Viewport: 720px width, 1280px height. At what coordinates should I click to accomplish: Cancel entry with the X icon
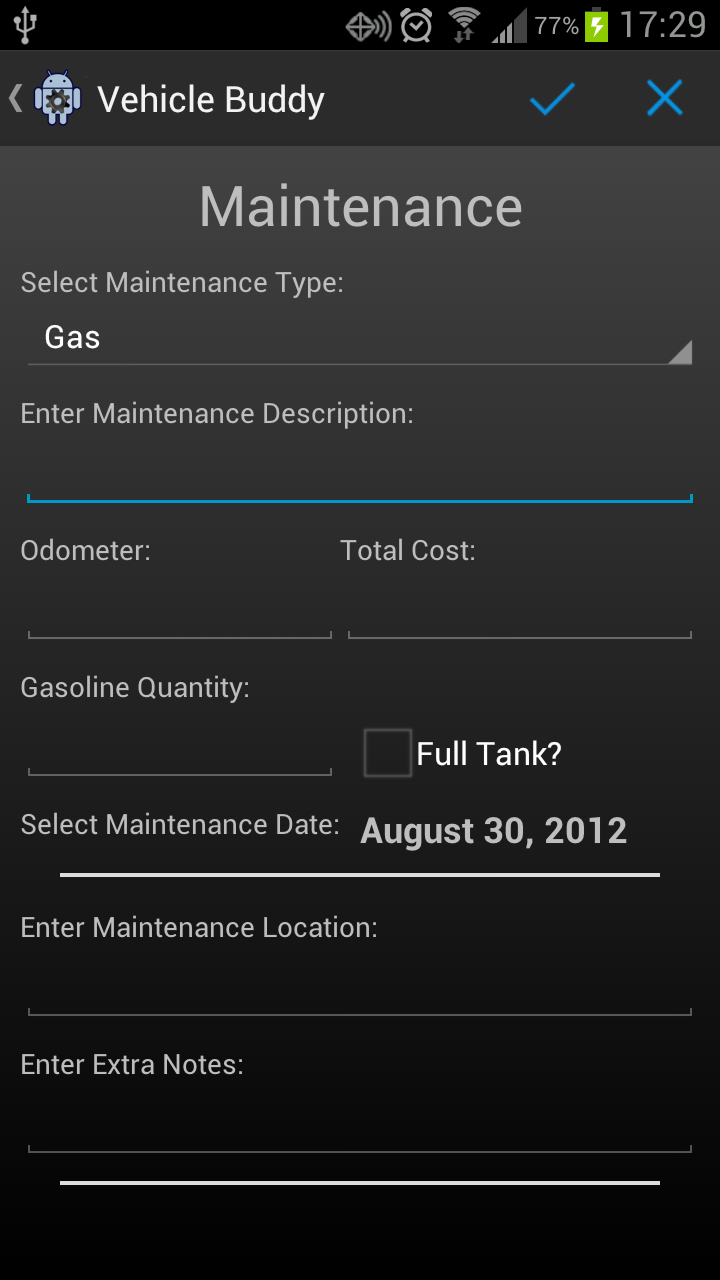[664, 99]
